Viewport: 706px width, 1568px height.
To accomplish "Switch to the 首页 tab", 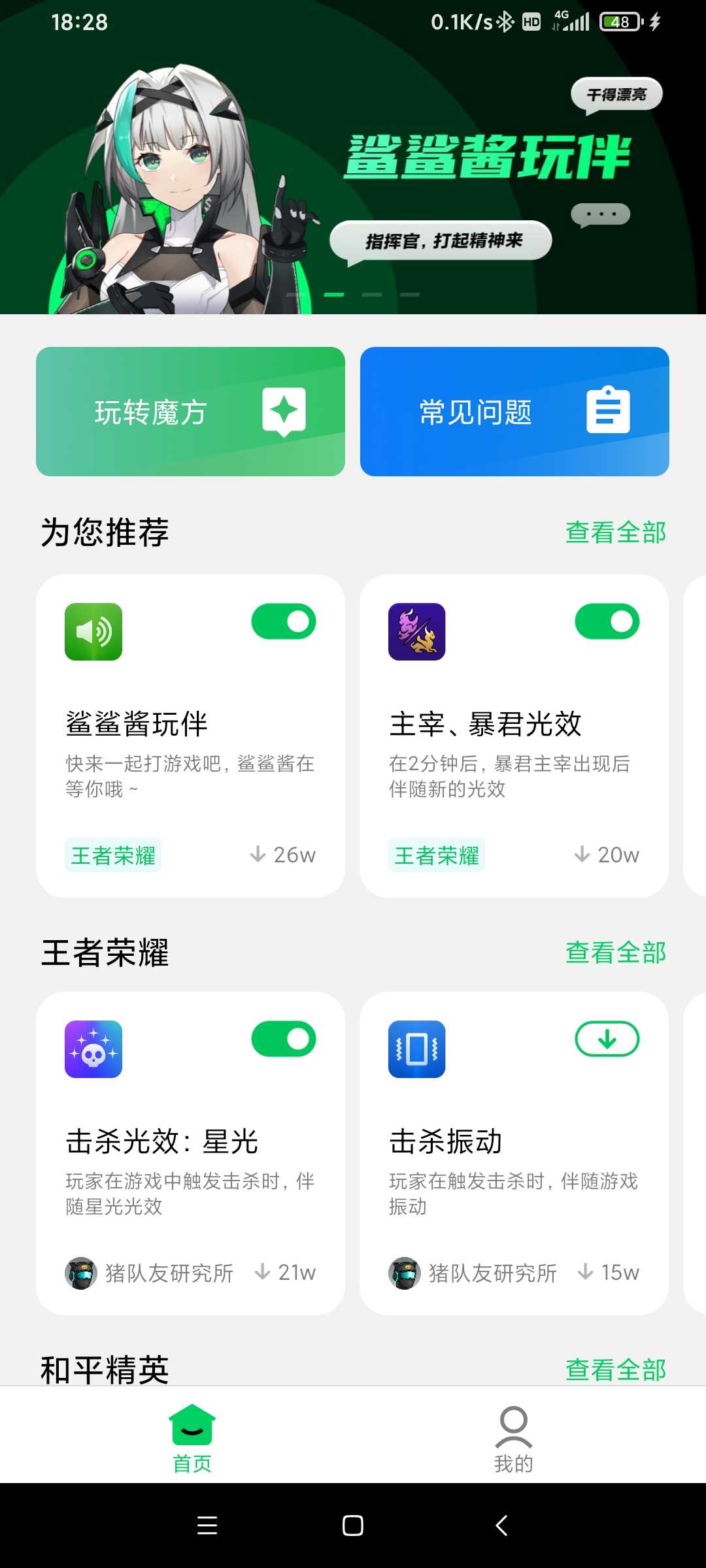I will [192, 1439].
